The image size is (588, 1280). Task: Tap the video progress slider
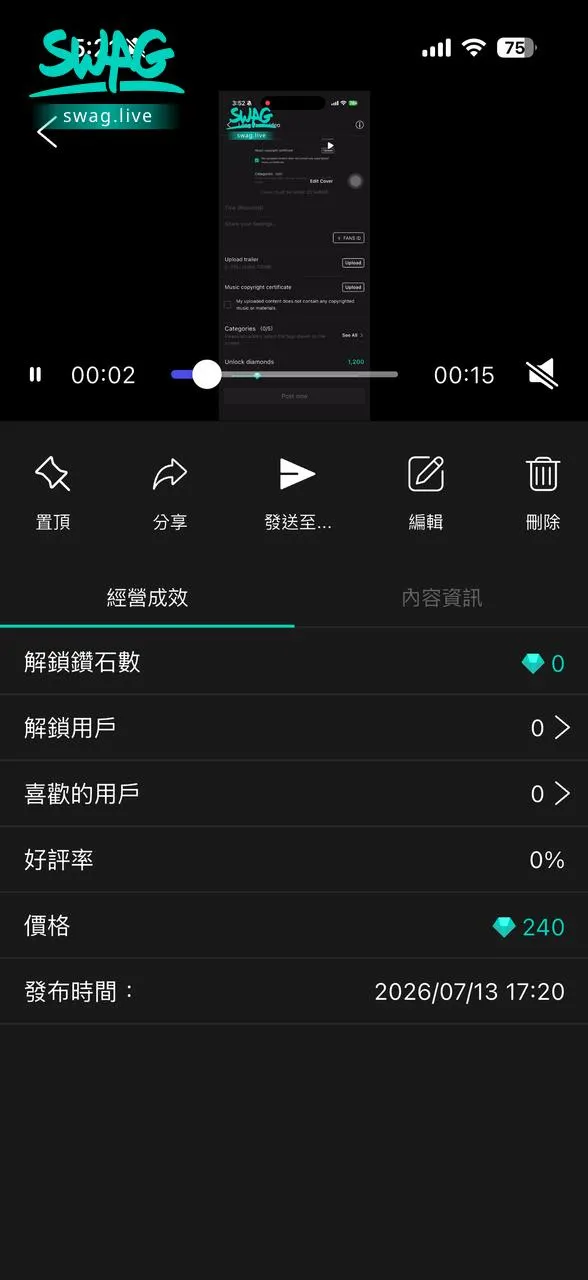coord(284,374)
